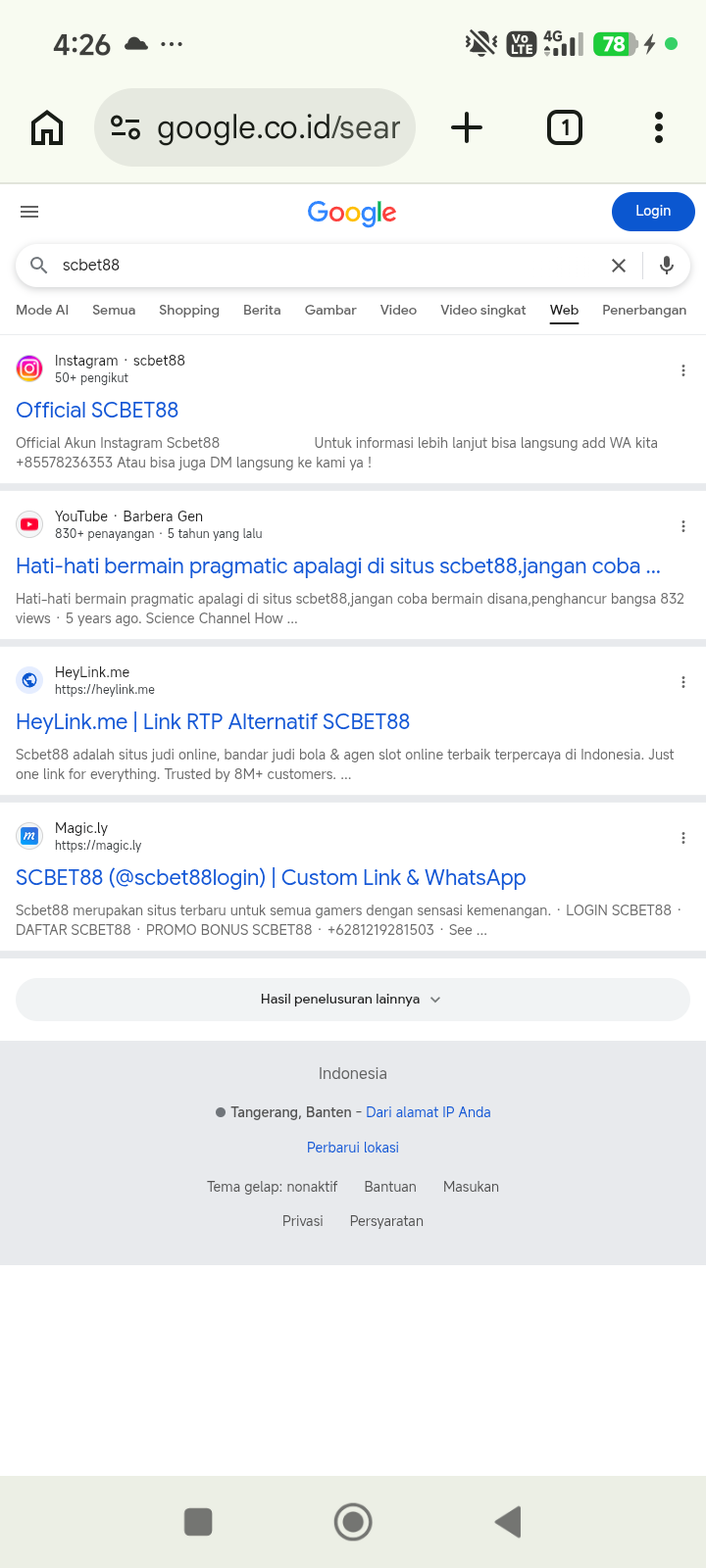The image size is (706, 1568).
Task: Start voice search with the microphone
Action: pyautogui.click(x=667, y=266)
